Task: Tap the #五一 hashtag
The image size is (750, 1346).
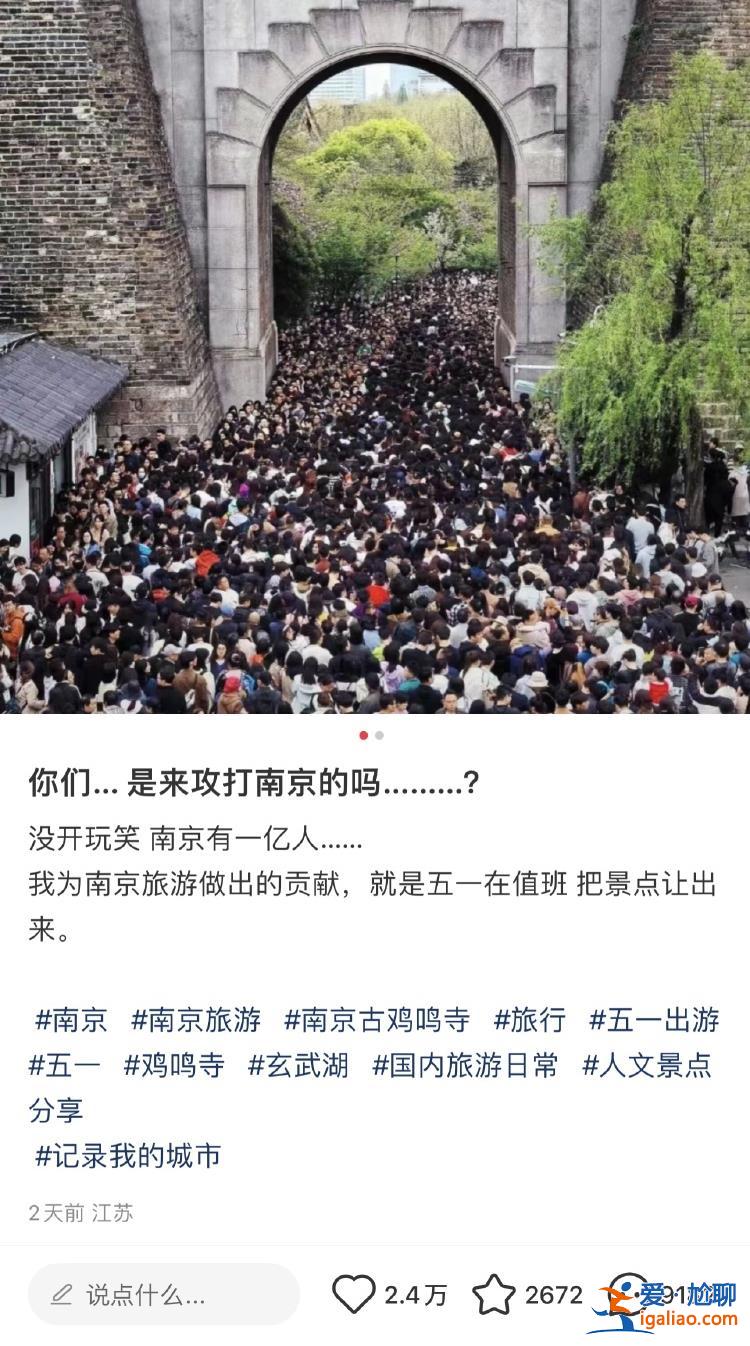Action: coord(65,1065)
